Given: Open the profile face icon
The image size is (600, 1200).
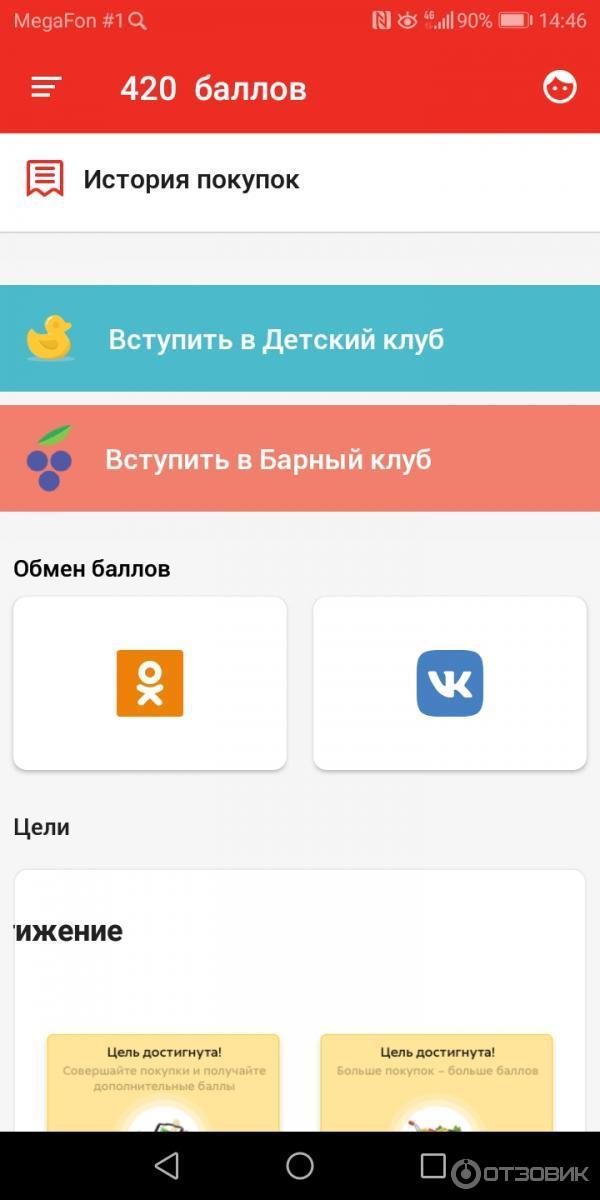Looking at the screenshot, I should click(560, 88).
